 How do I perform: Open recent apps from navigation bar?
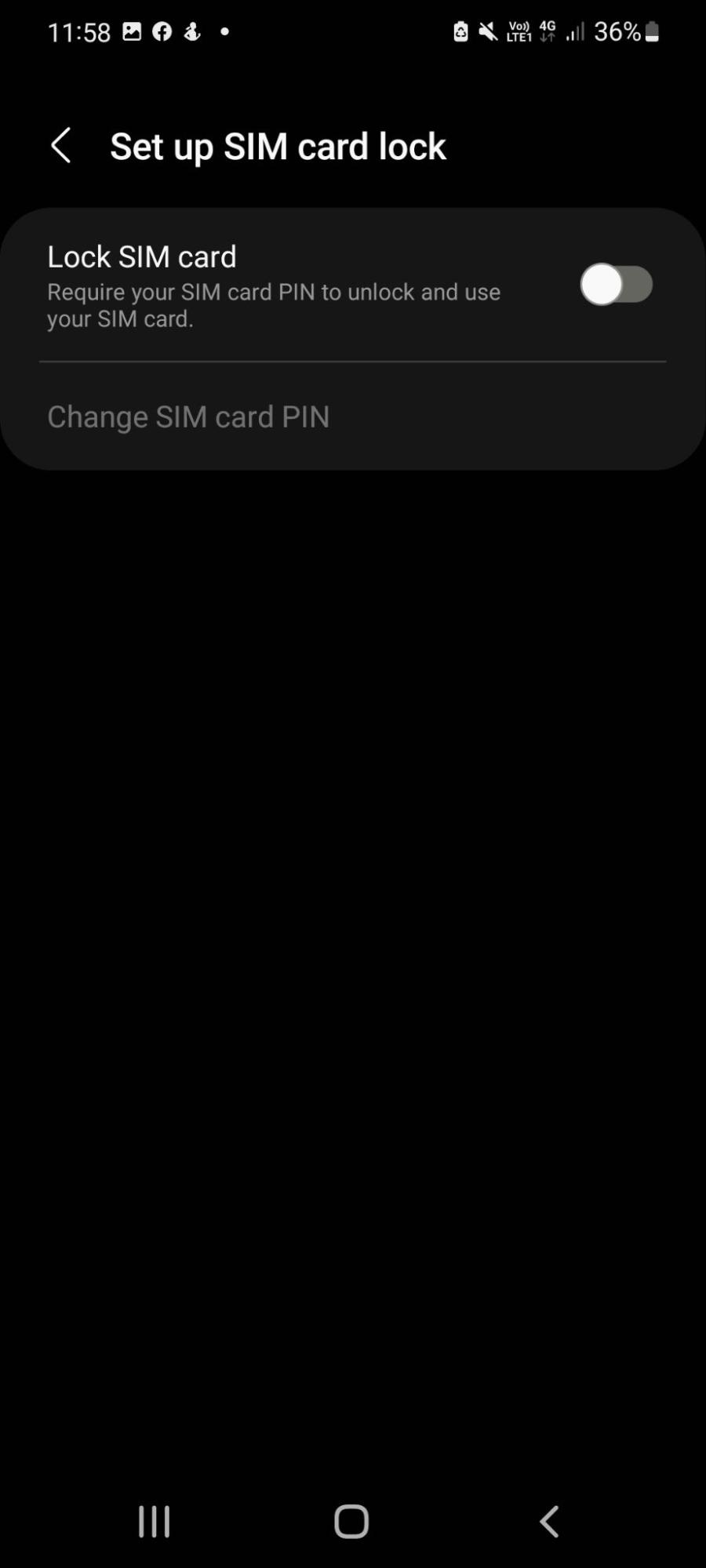154,1521
